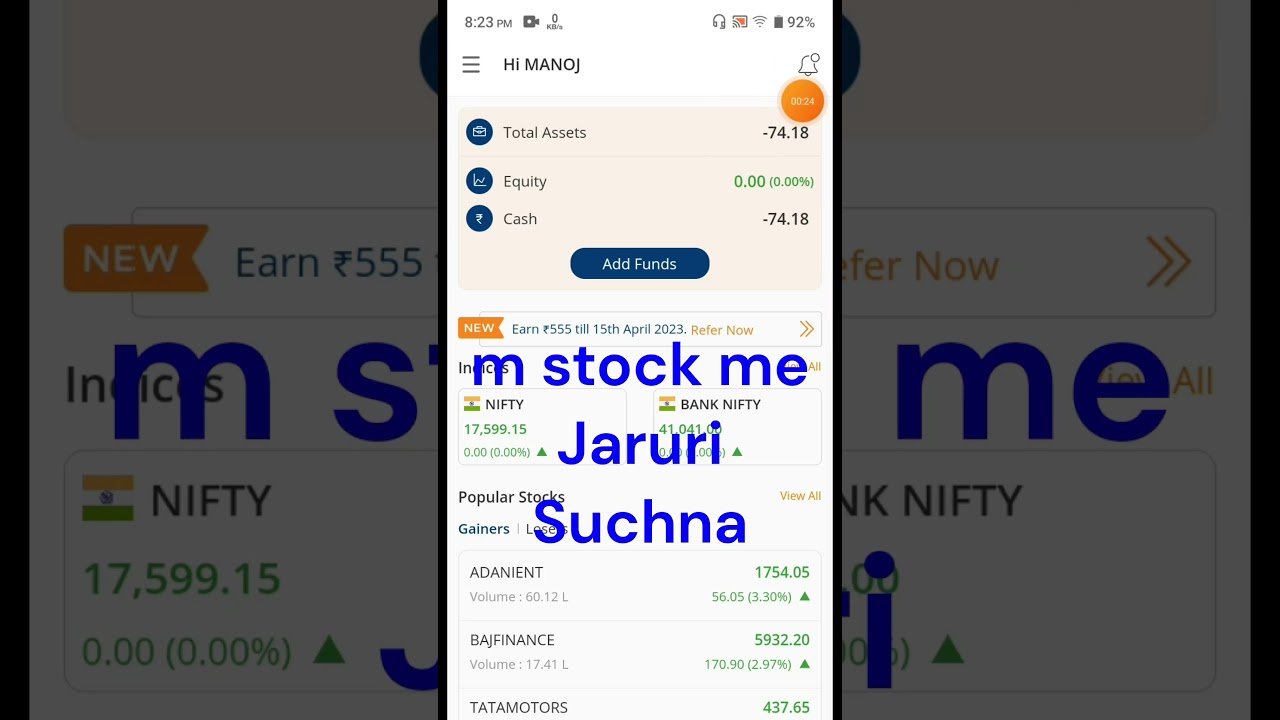This screenshot has width=1280, height=720.
Task: Open the hamburger drawer menu
Action: click(x=471, y=65)
